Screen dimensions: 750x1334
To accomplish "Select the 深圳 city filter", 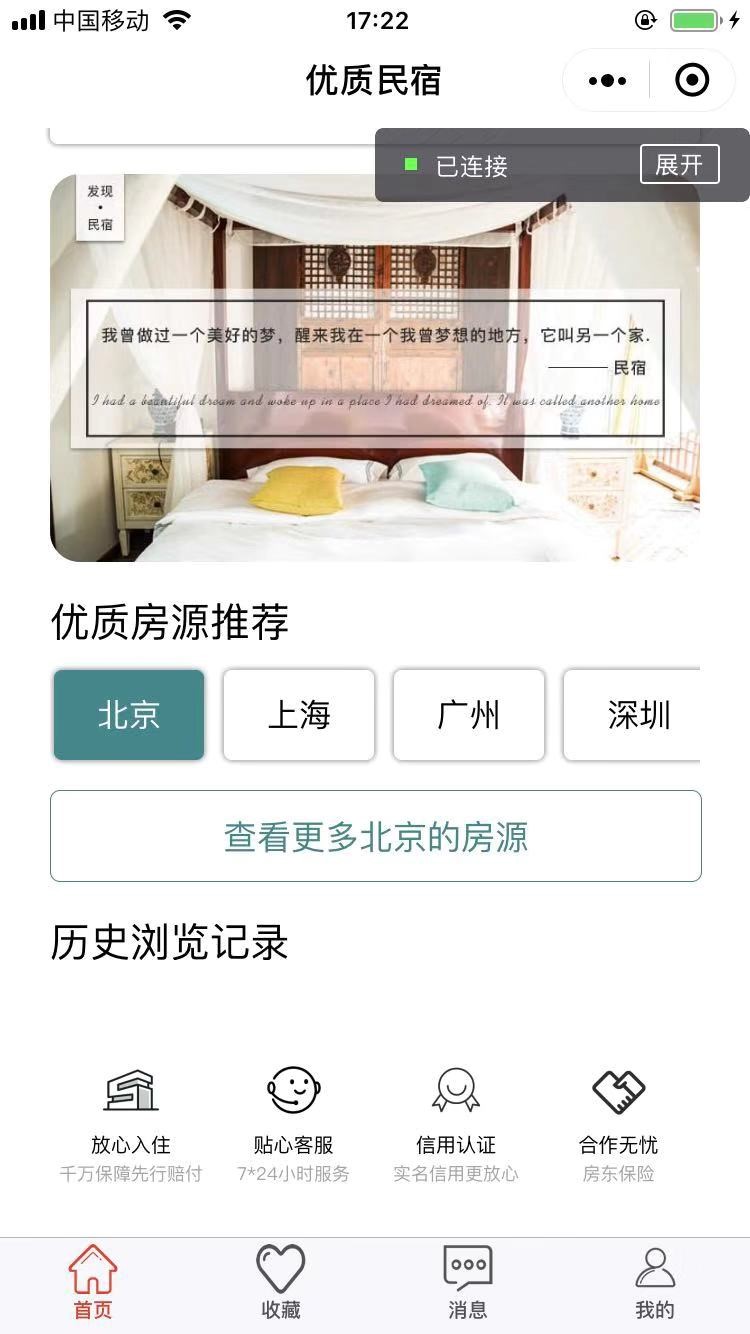I will coord(638,714).
